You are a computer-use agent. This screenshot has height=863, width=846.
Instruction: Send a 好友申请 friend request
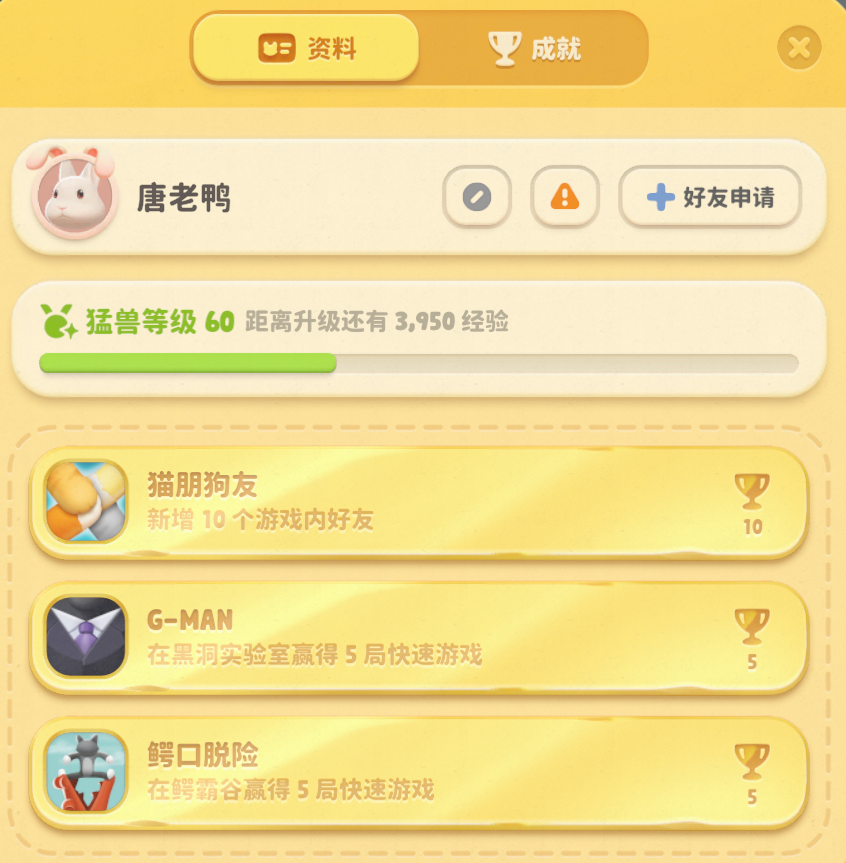710,197
